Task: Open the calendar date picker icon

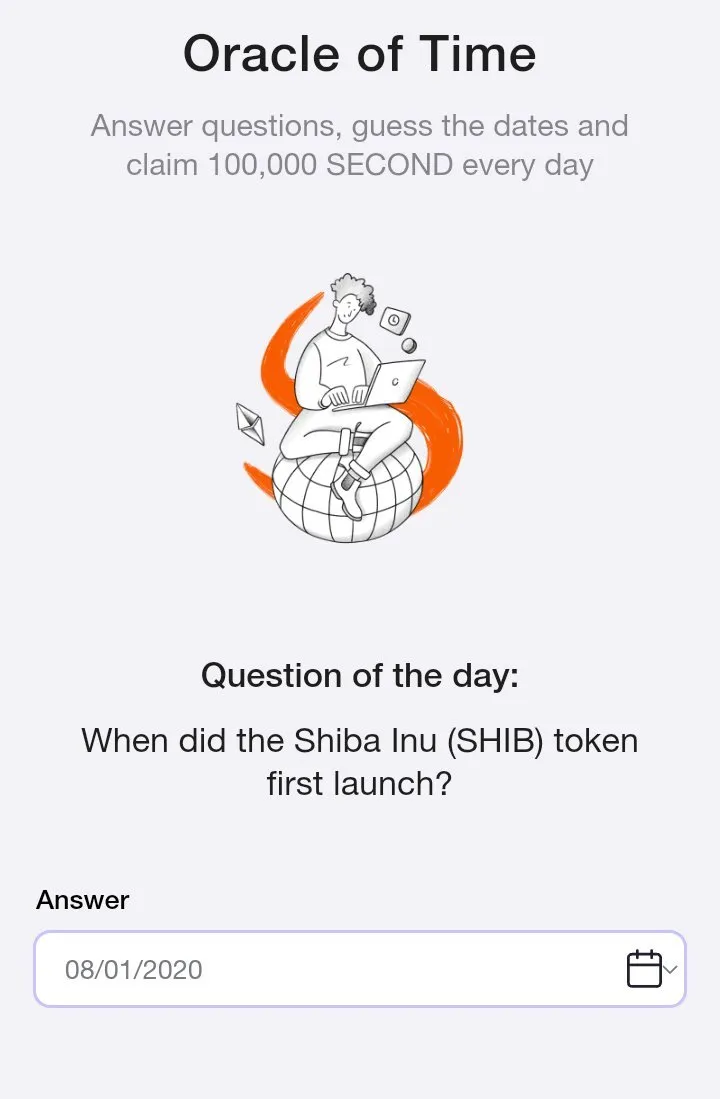Action: coord(645,969)
